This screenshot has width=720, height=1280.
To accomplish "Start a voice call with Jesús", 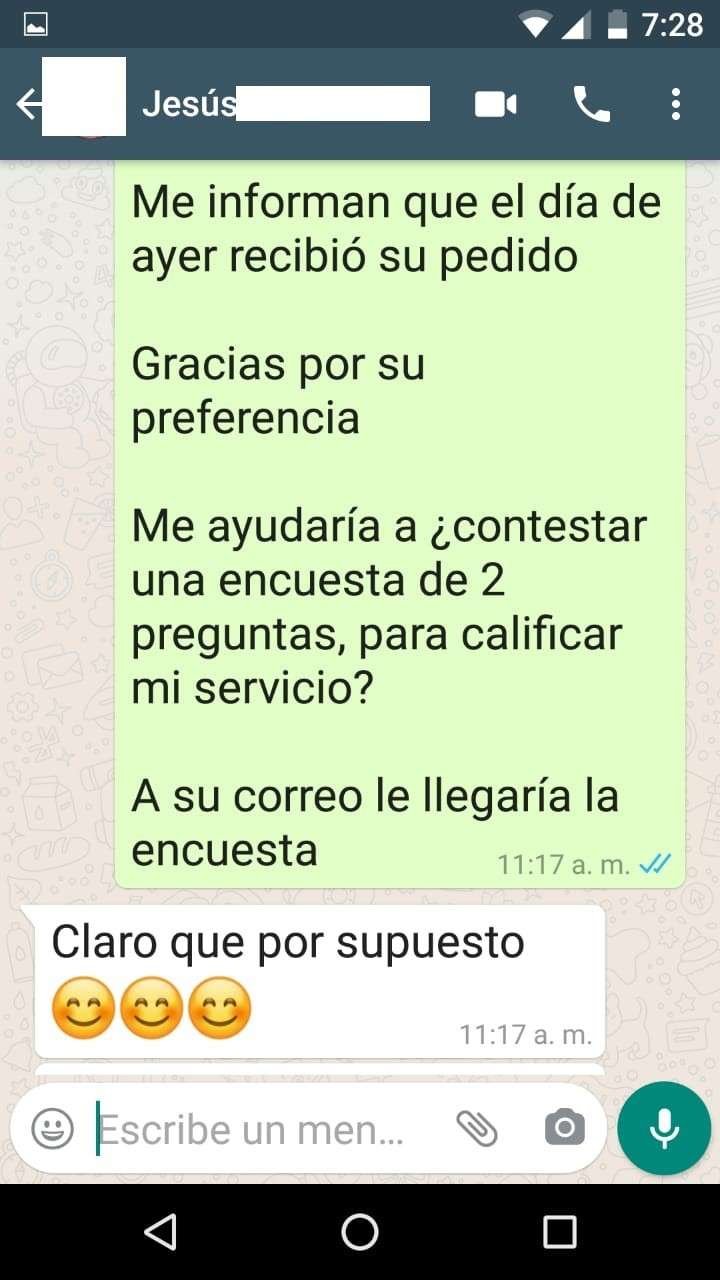I will (591, 104).
